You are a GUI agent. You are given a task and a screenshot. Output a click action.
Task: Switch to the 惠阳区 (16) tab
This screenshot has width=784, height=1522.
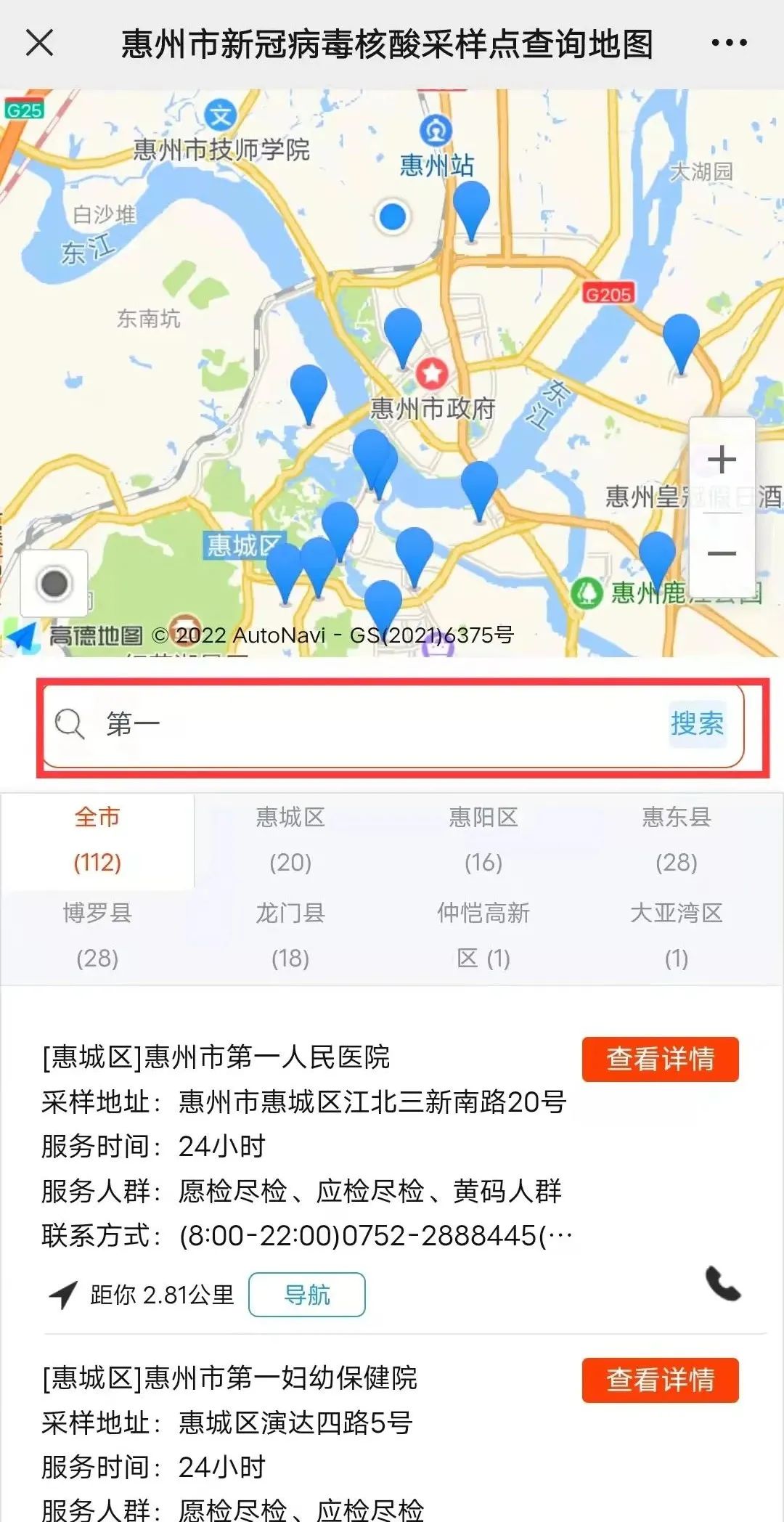483,840
